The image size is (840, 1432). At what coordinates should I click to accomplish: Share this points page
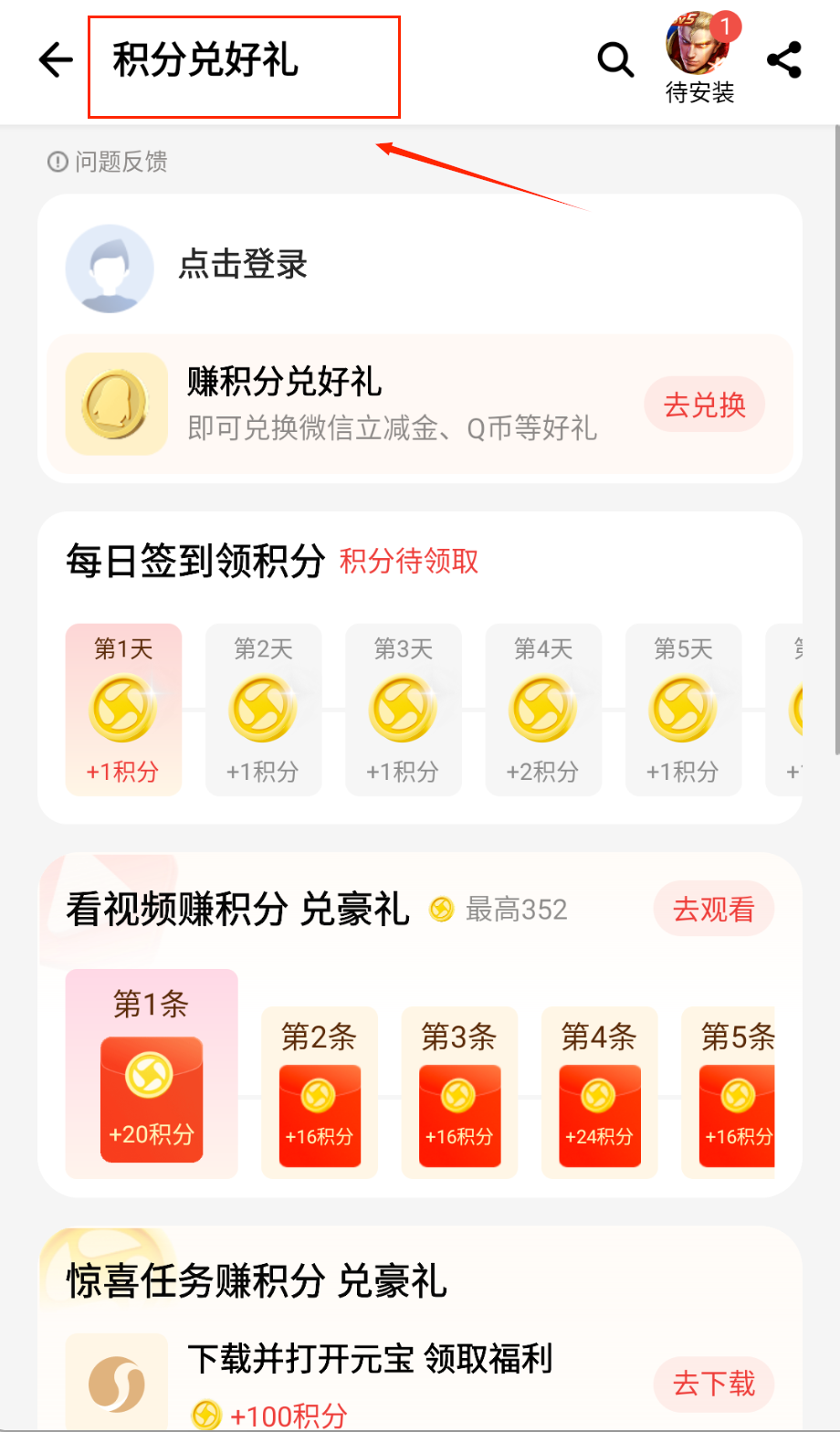(783, 61)
